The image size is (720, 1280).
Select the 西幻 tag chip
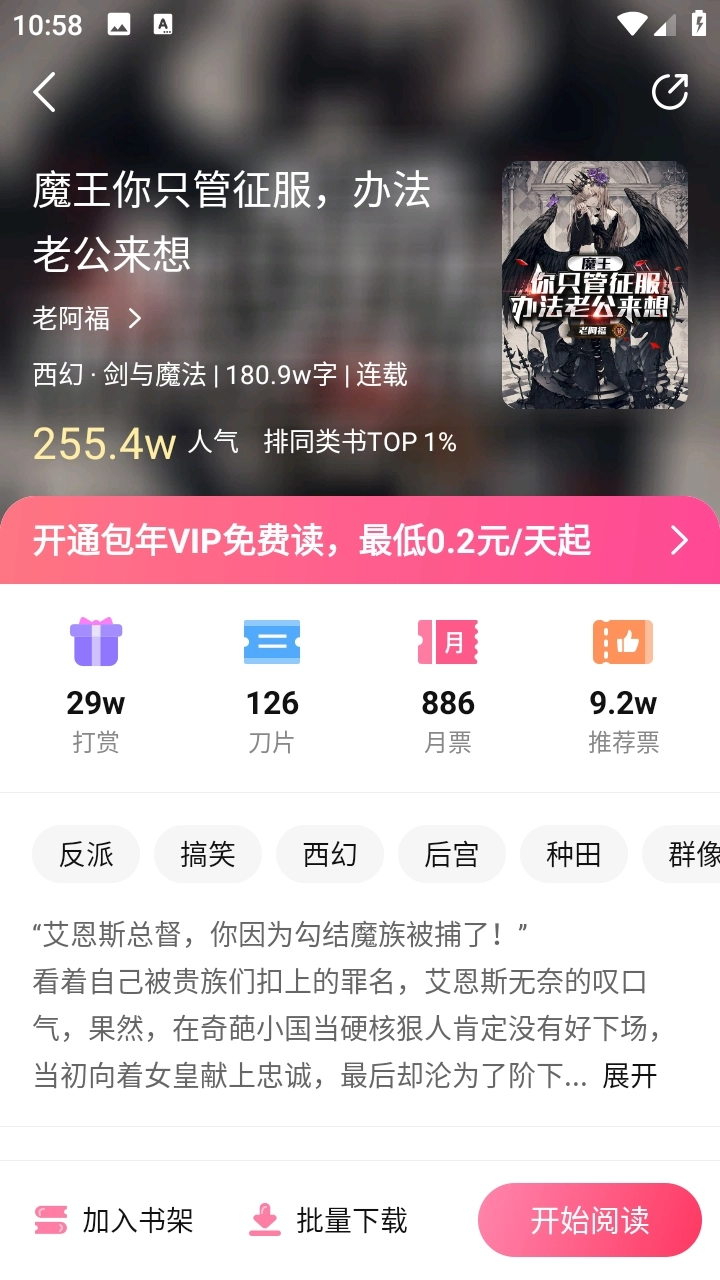(x=330, y=854)
